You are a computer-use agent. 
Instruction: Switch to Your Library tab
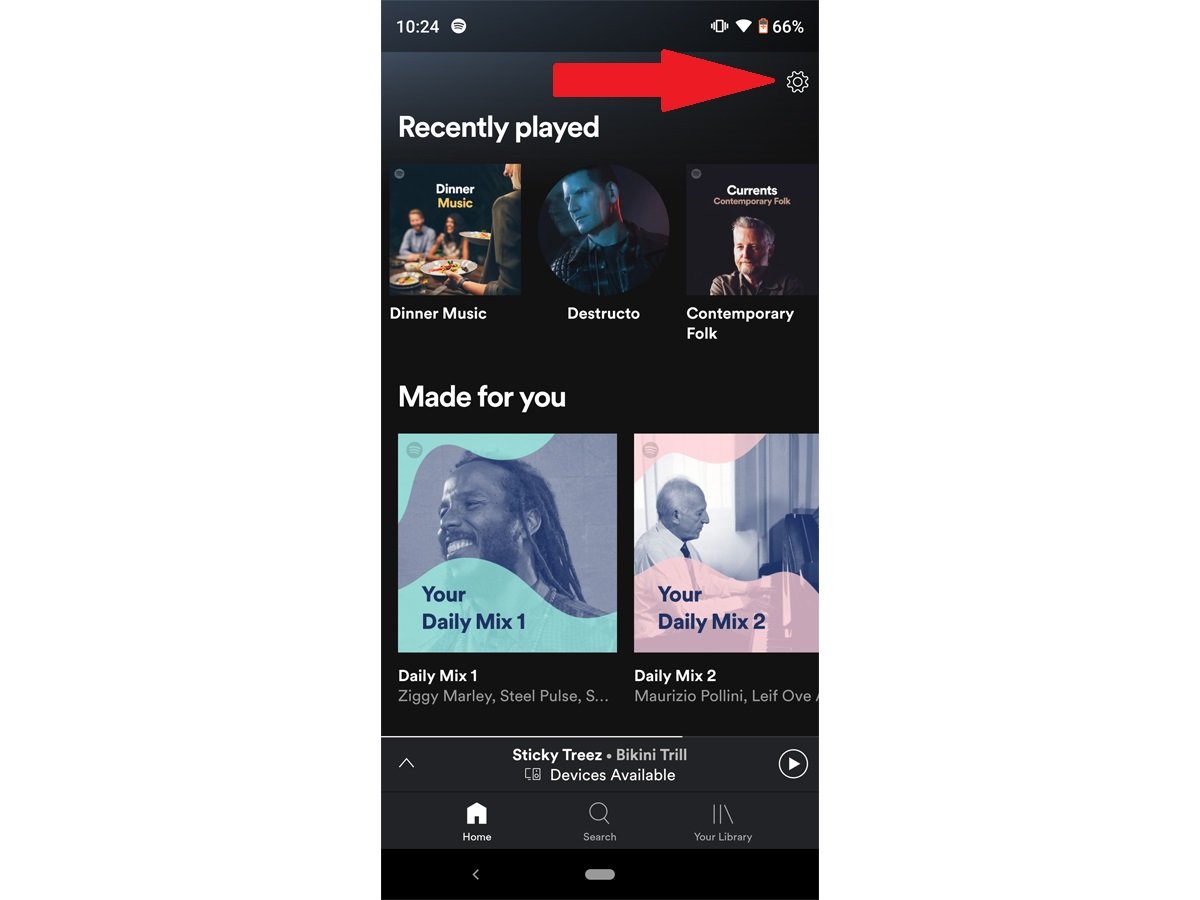[722, 822]
